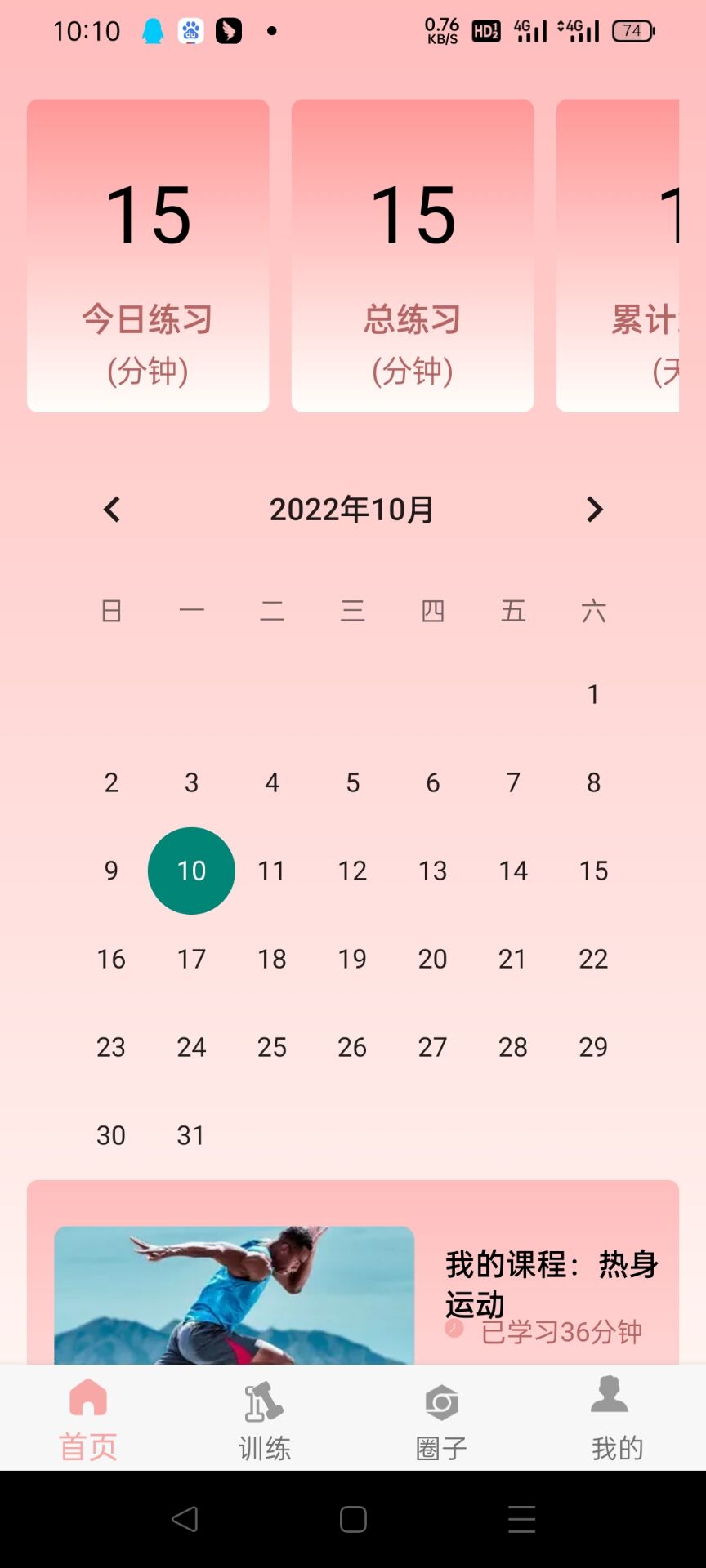Open the system recent apps button

pyautogui.click(x=521, y=1519)
